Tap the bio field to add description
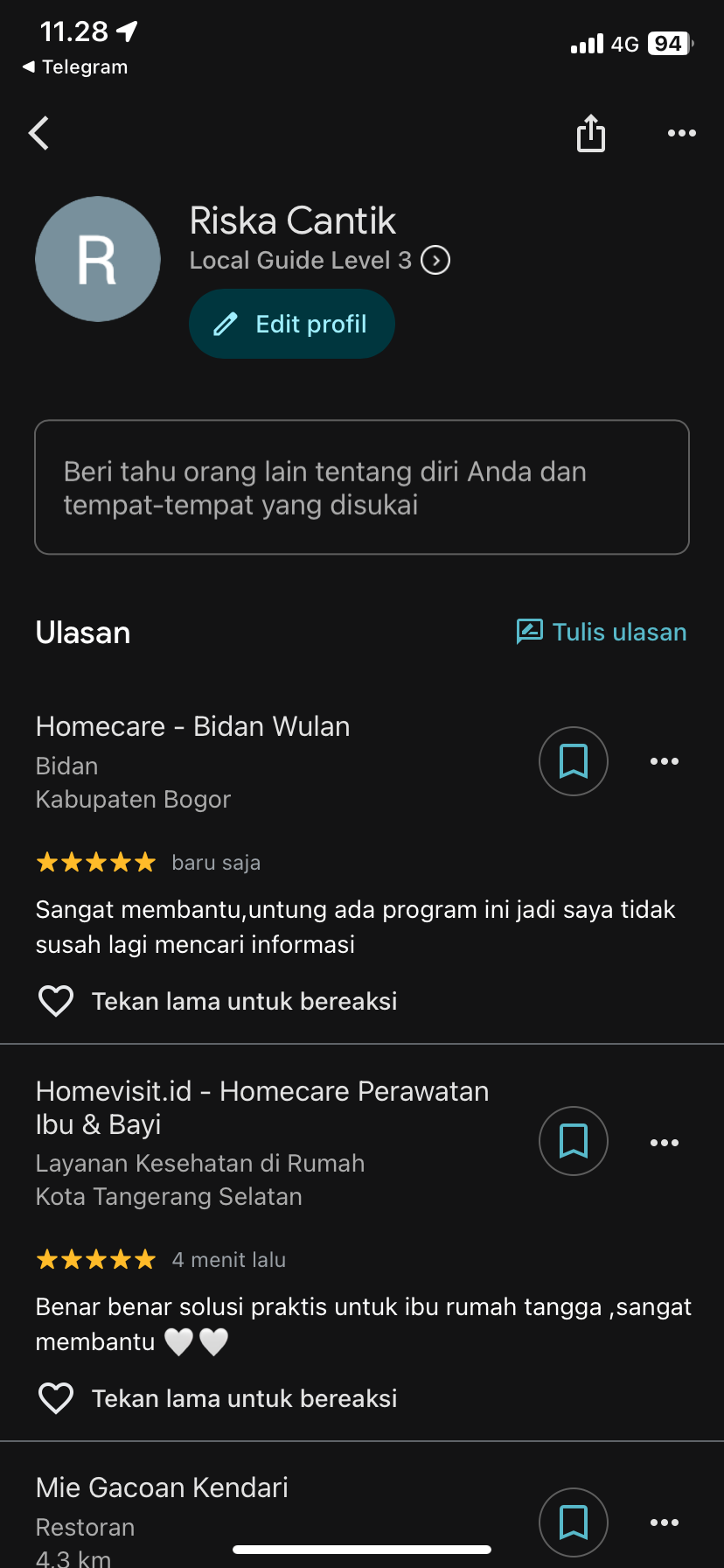The image size is (724, 1568). click(362, 487)
